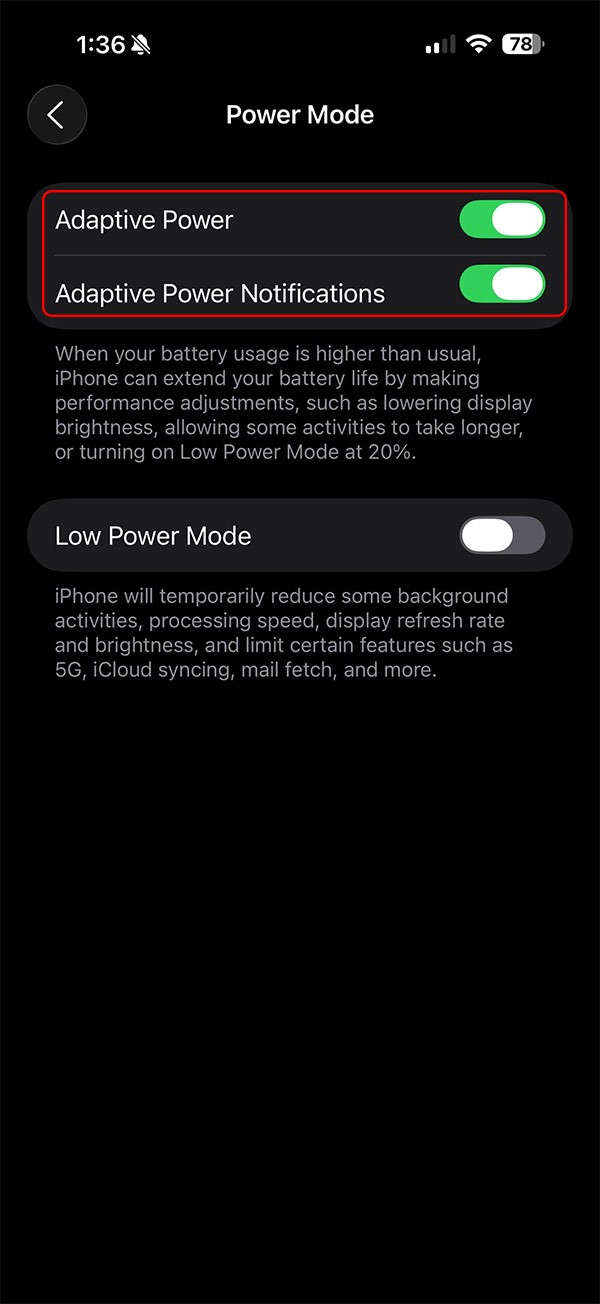Go back from Power Mode
This screenshot has height=1304, width=600.
click(57, 115)
